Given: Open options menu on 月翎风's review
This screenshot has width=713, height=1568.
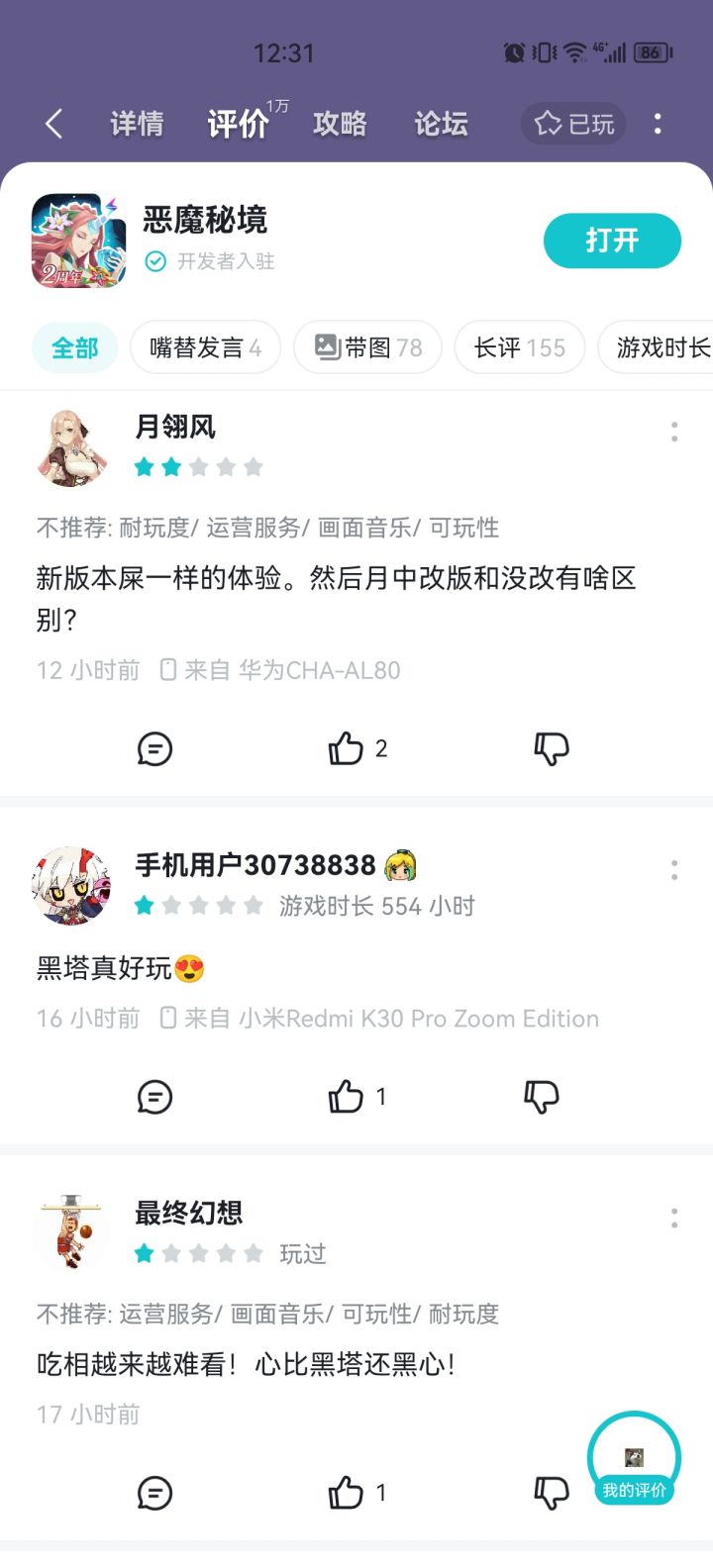Looking at the screenshot, I should tap(673, 432).
